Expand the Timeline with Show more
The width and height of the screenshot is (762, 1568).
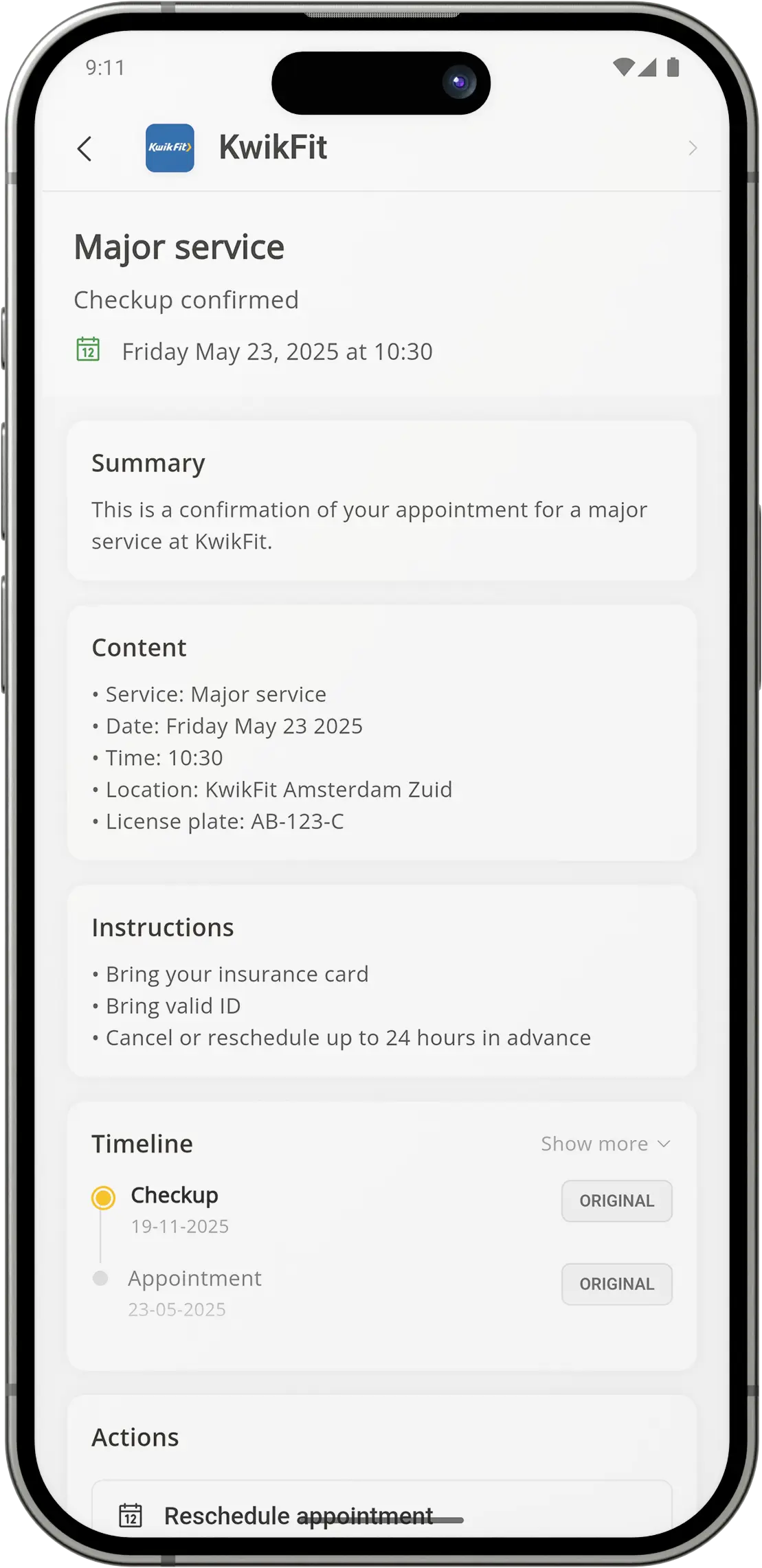(x=605, y=1144)
